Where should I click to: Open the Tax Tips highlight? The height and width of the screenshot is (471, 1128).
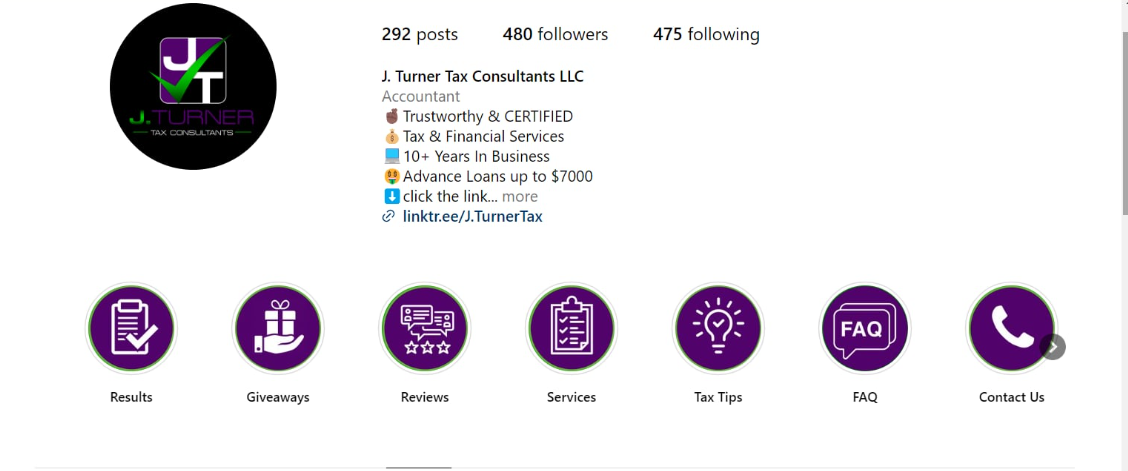(718, 328)
